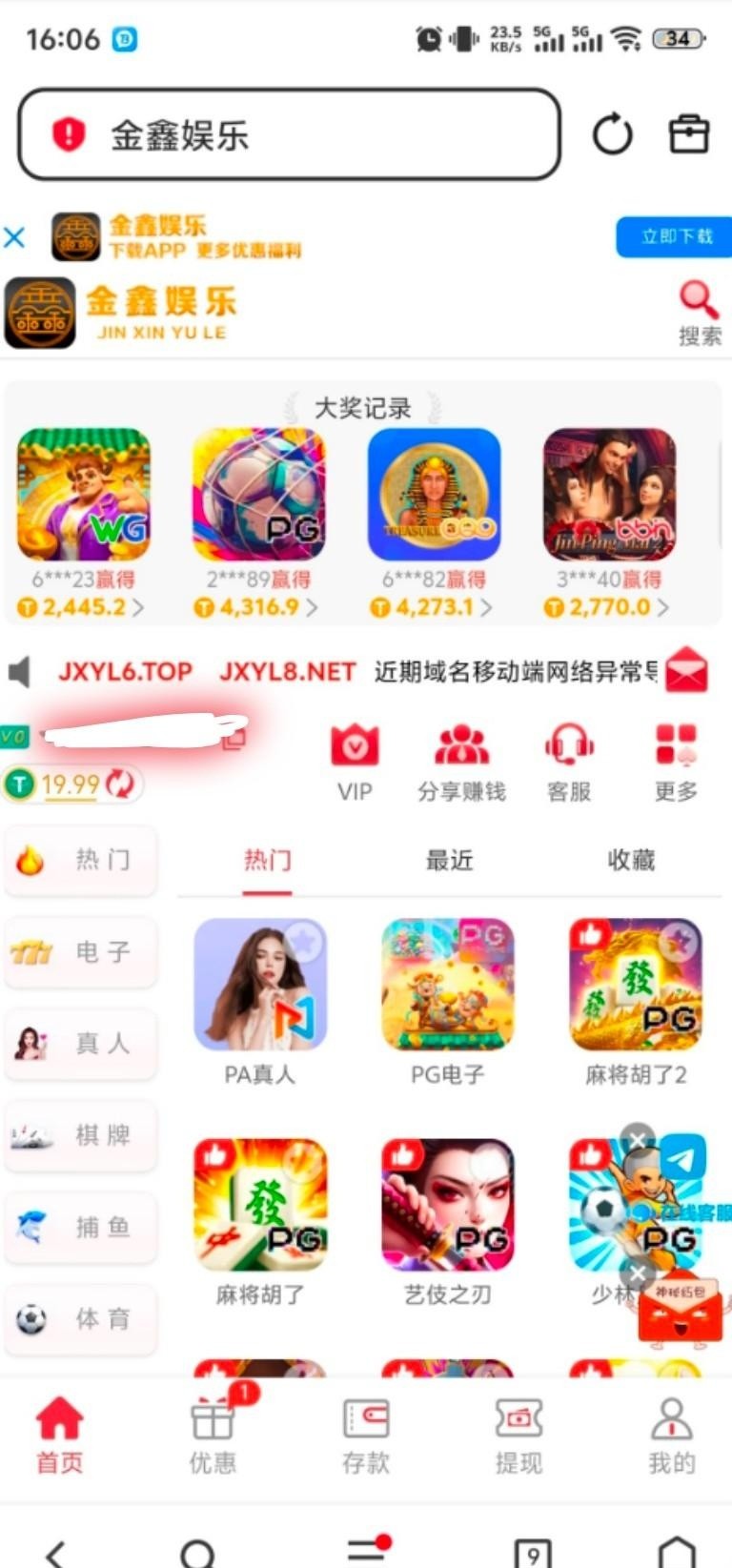This screenshot has width=732, height=1568.
Task: Go to the 存款 tab
Action: point(365,1435)
